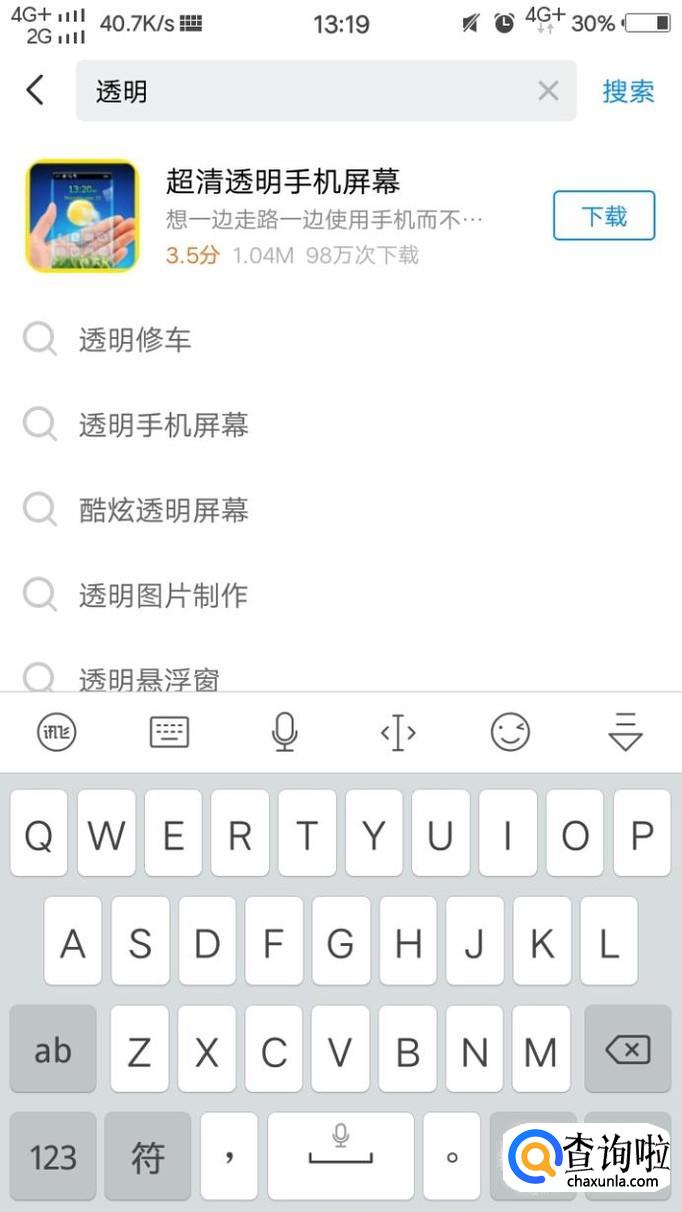Clear the search text with the X icon
Viewport: 682px width, 1212px height.
[x=548, y=91]
